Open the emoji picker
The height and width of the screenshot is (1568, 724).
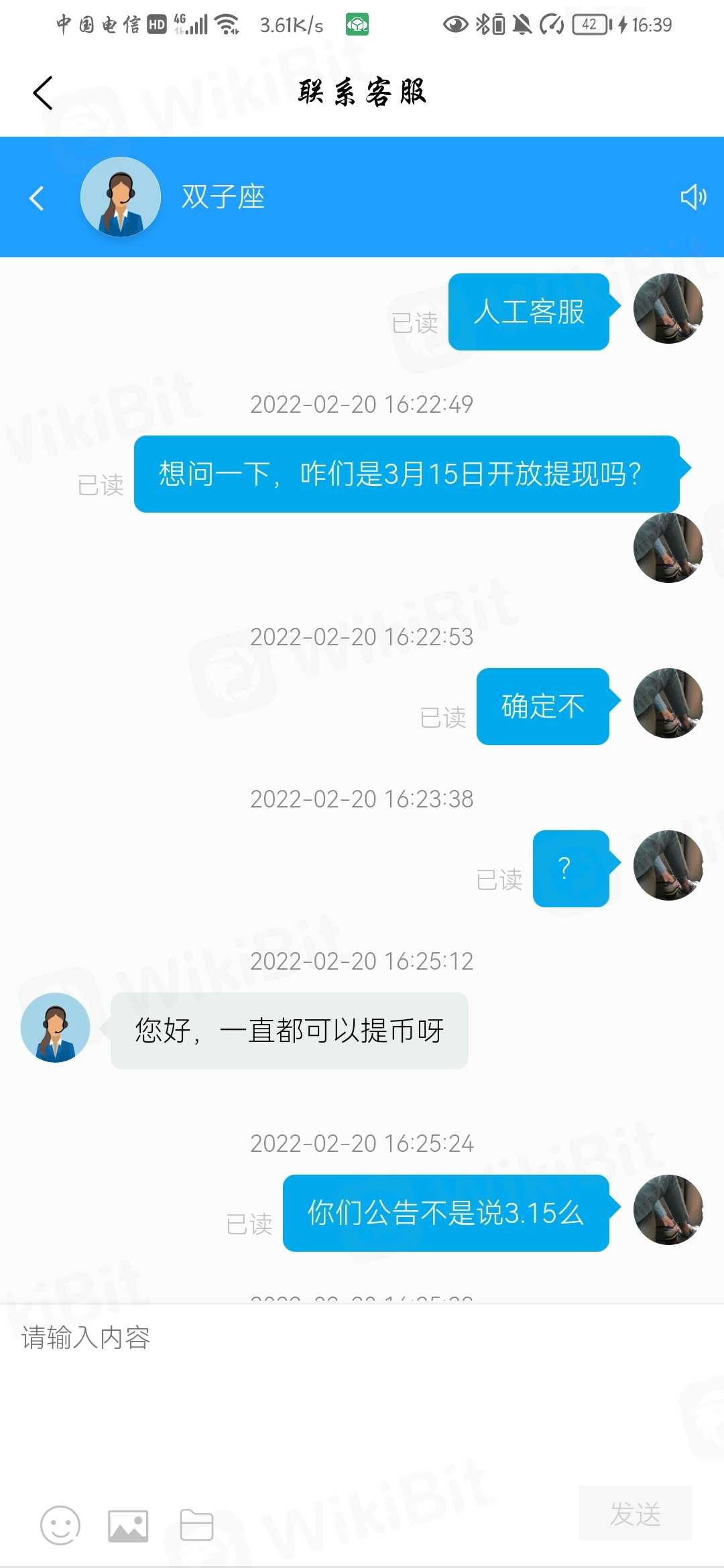[60, 1526]
